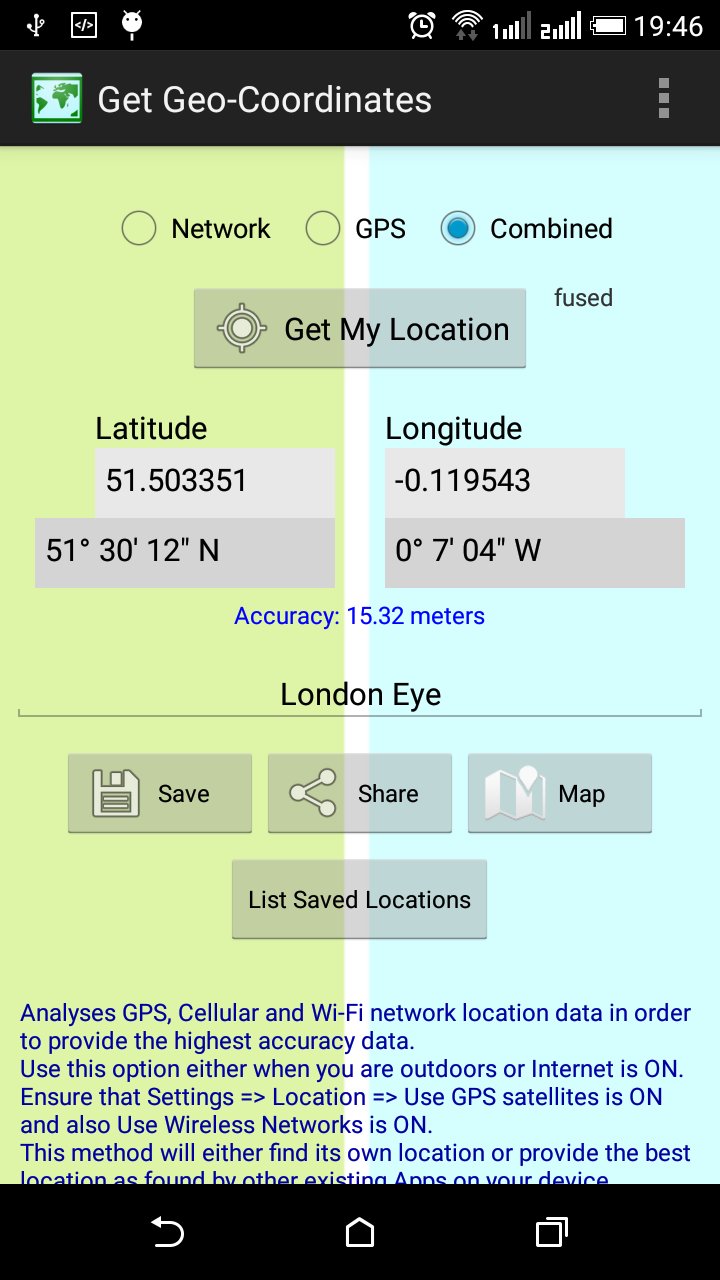Edit the London Eye location name
Viewport: 720px width, 1280px height.
(360, 695)
